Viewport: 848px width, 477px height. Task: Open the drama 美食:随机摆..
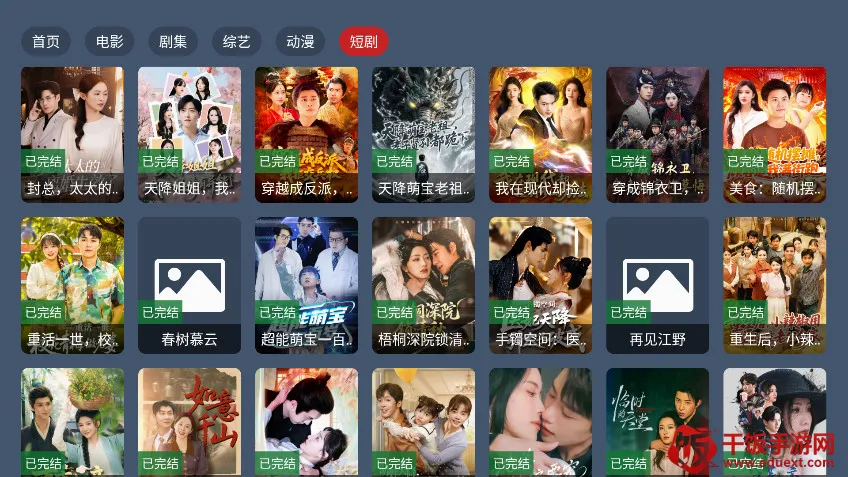(x=775, y=135)
